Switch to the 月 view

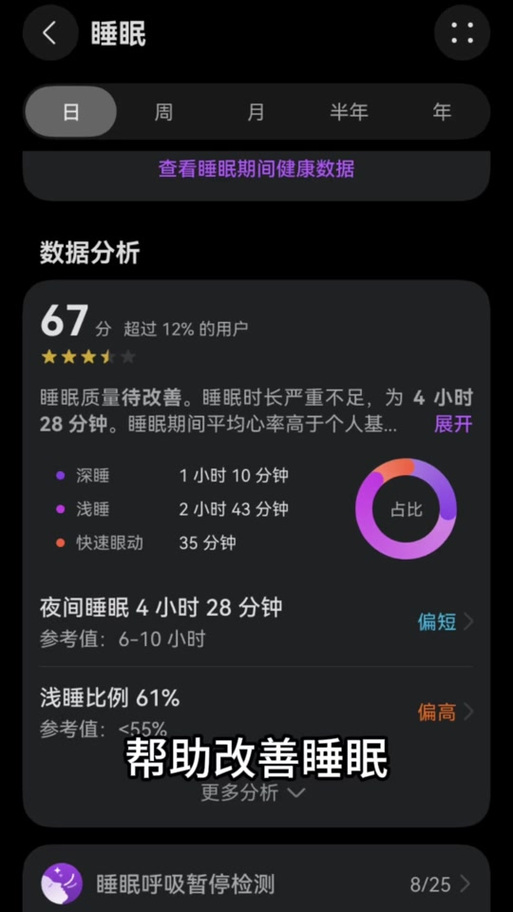256,112
